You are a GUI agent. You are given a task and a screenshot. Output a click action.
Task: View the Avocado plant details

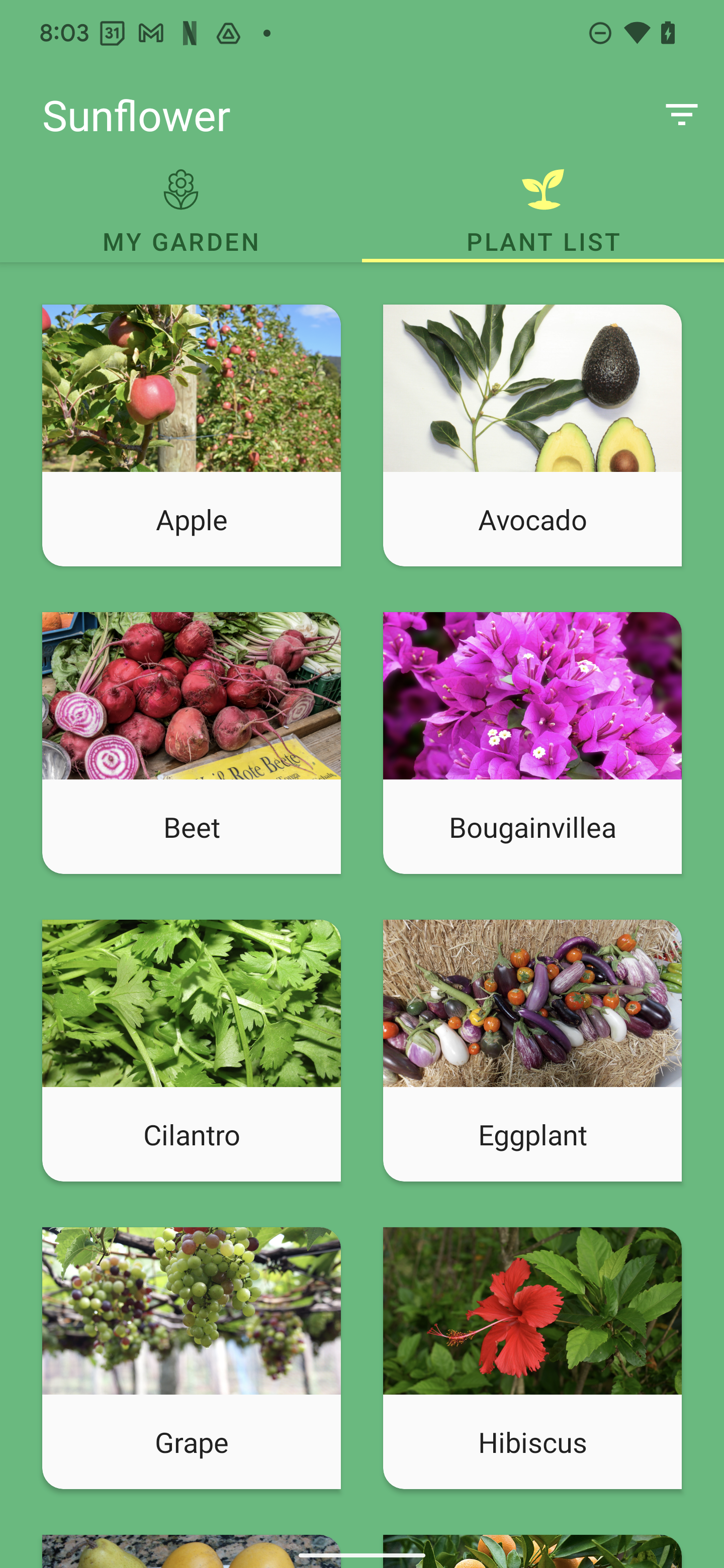click(532, 435)
